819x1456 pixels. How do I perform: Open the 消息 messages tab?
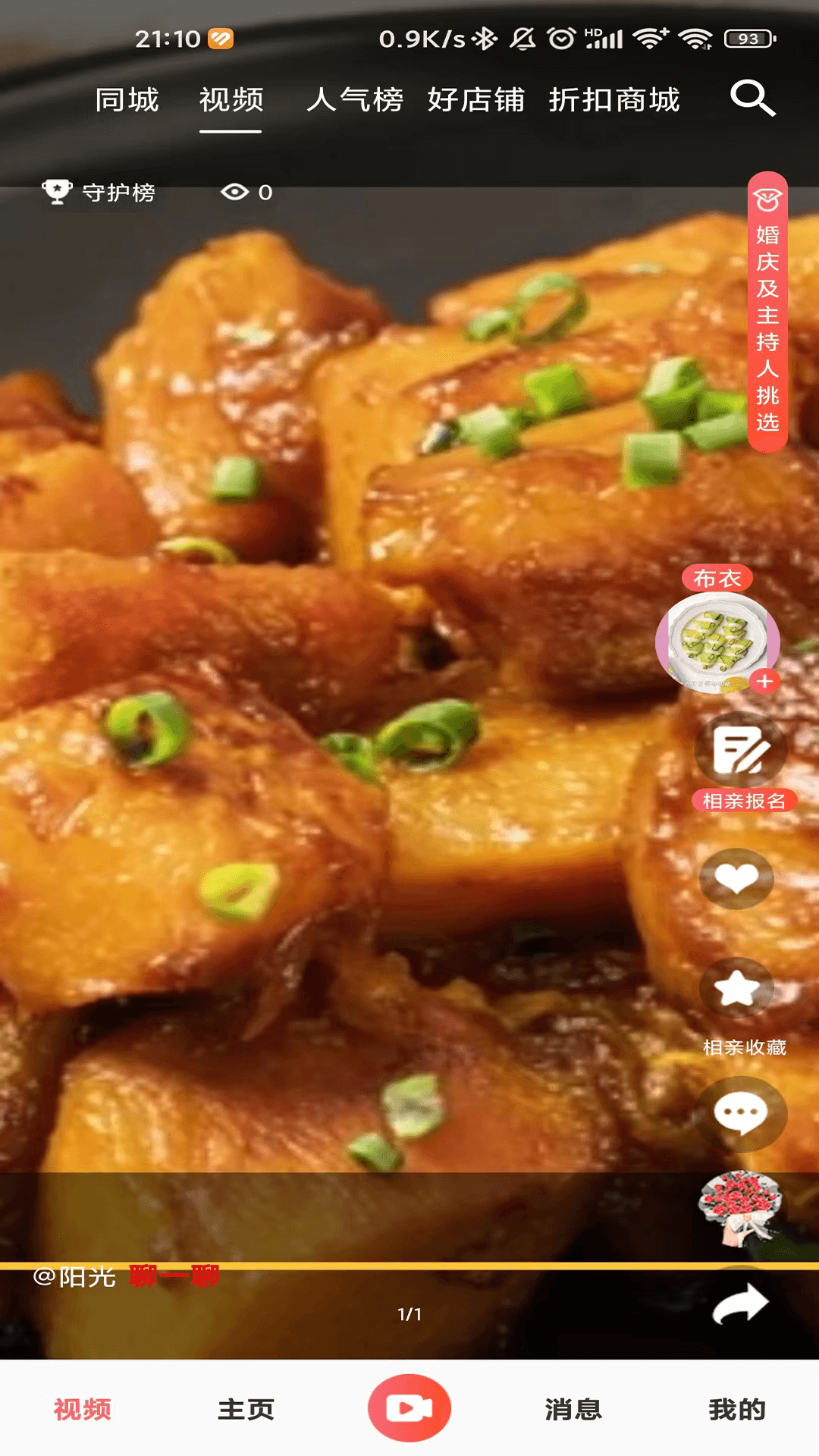tap(573, 1410)
